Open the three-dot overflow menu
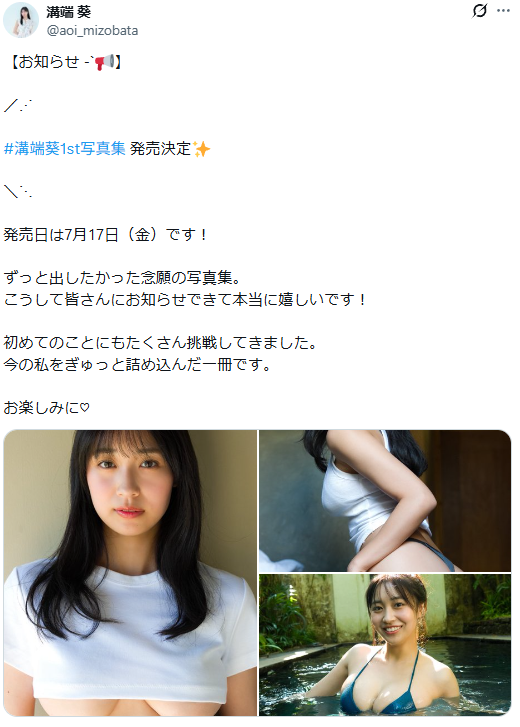 (503, 10)
